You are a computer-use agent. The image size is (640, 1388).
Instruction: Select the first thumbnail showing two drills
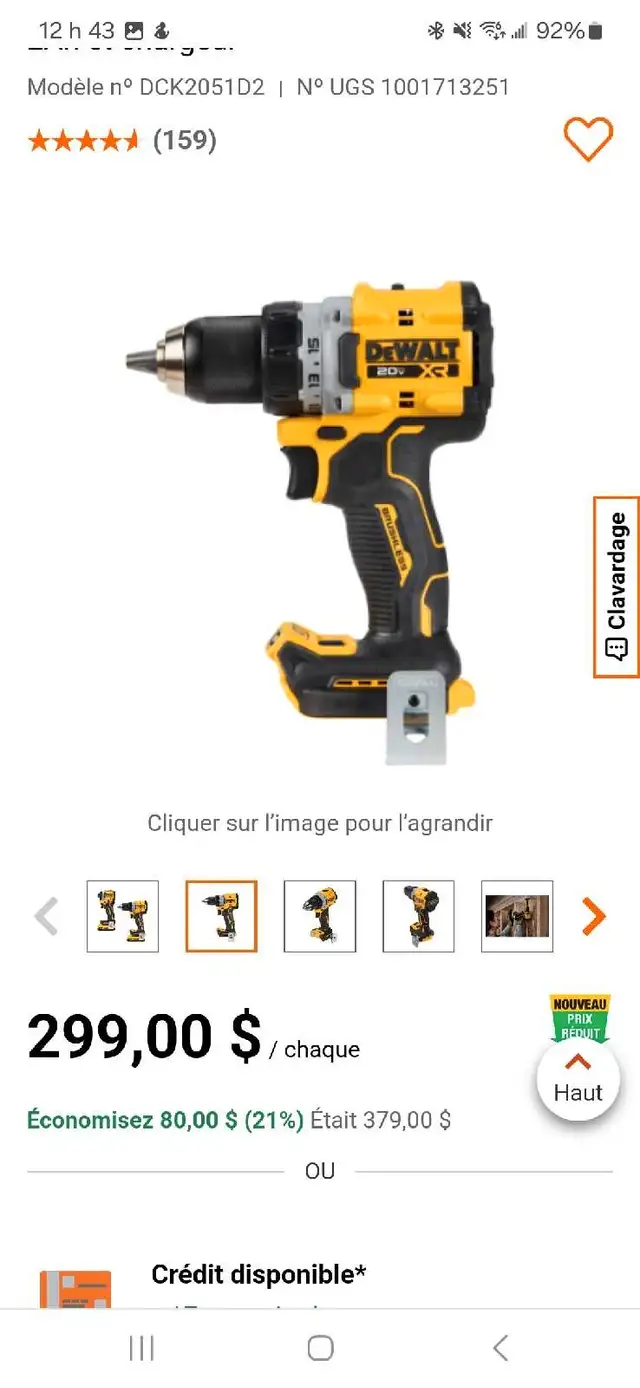click(123, 916)
